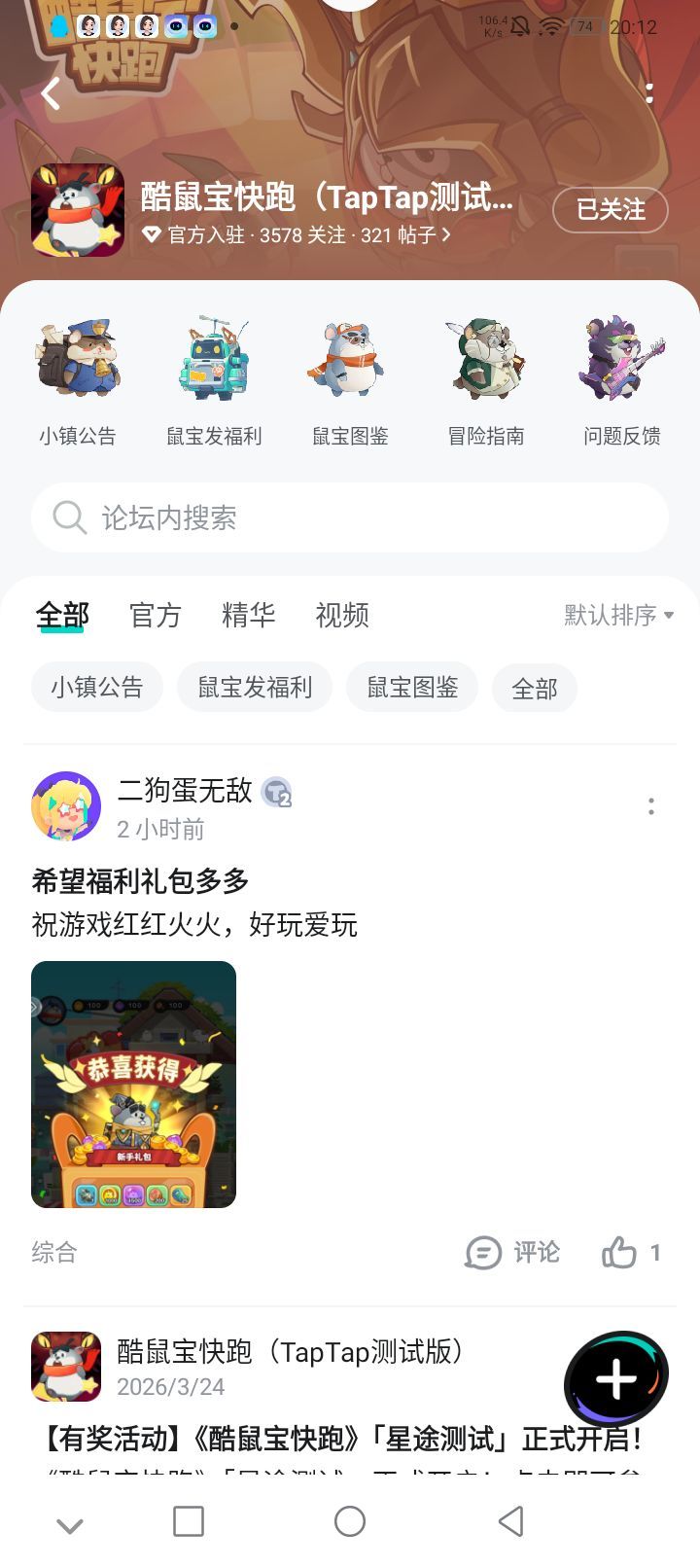
Task: Open the 鼠宝图鉴 shortcut with the hamster icon
Action: pos(350,381)
